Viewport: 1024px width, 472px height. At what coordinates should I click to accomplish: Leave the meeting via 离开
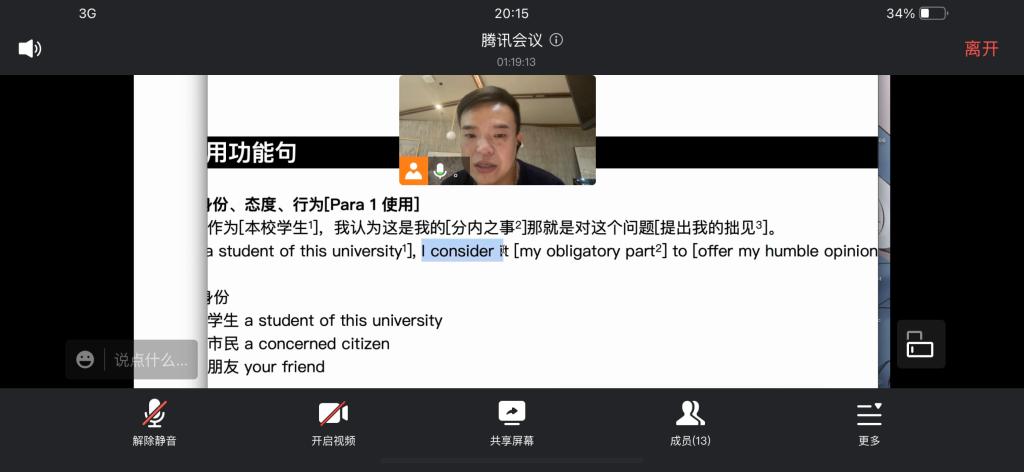(x=980, y=49)
